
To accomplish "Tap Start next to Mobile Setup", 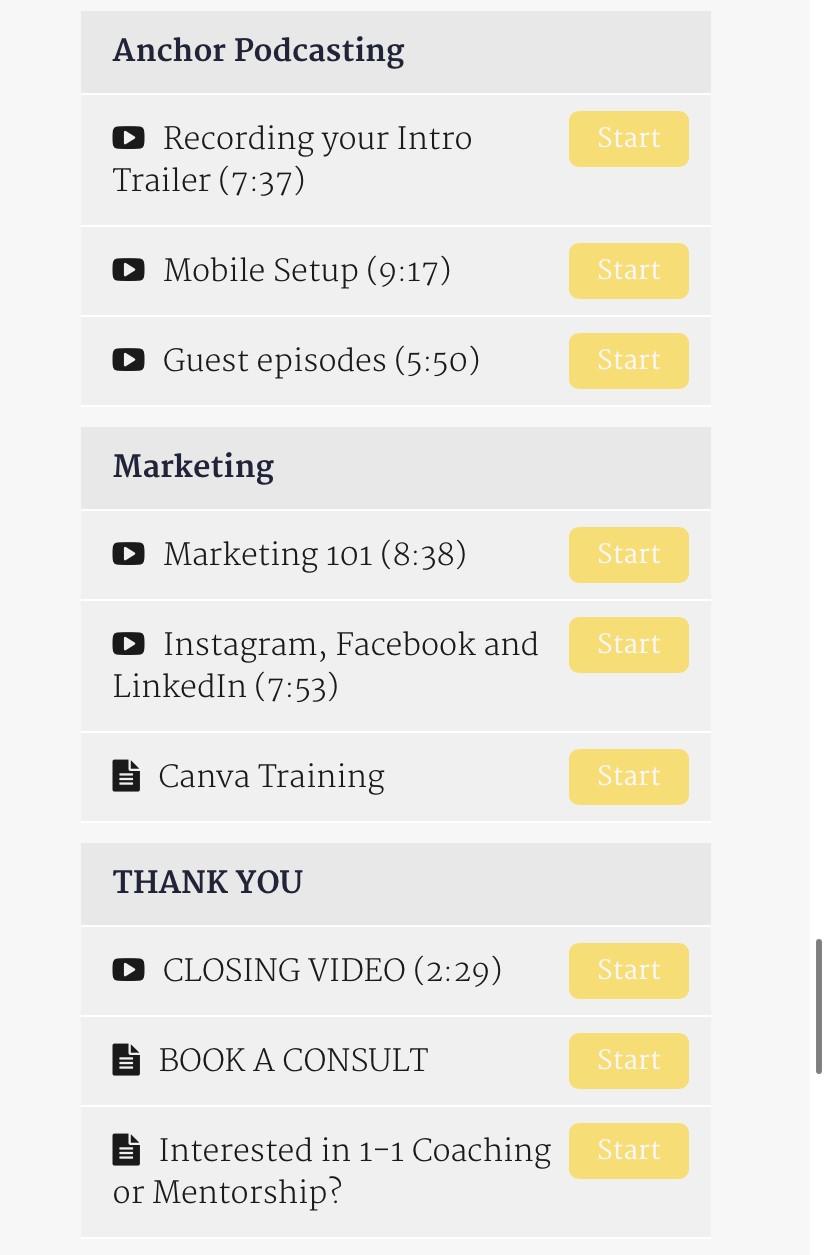I will click(628, 271).
